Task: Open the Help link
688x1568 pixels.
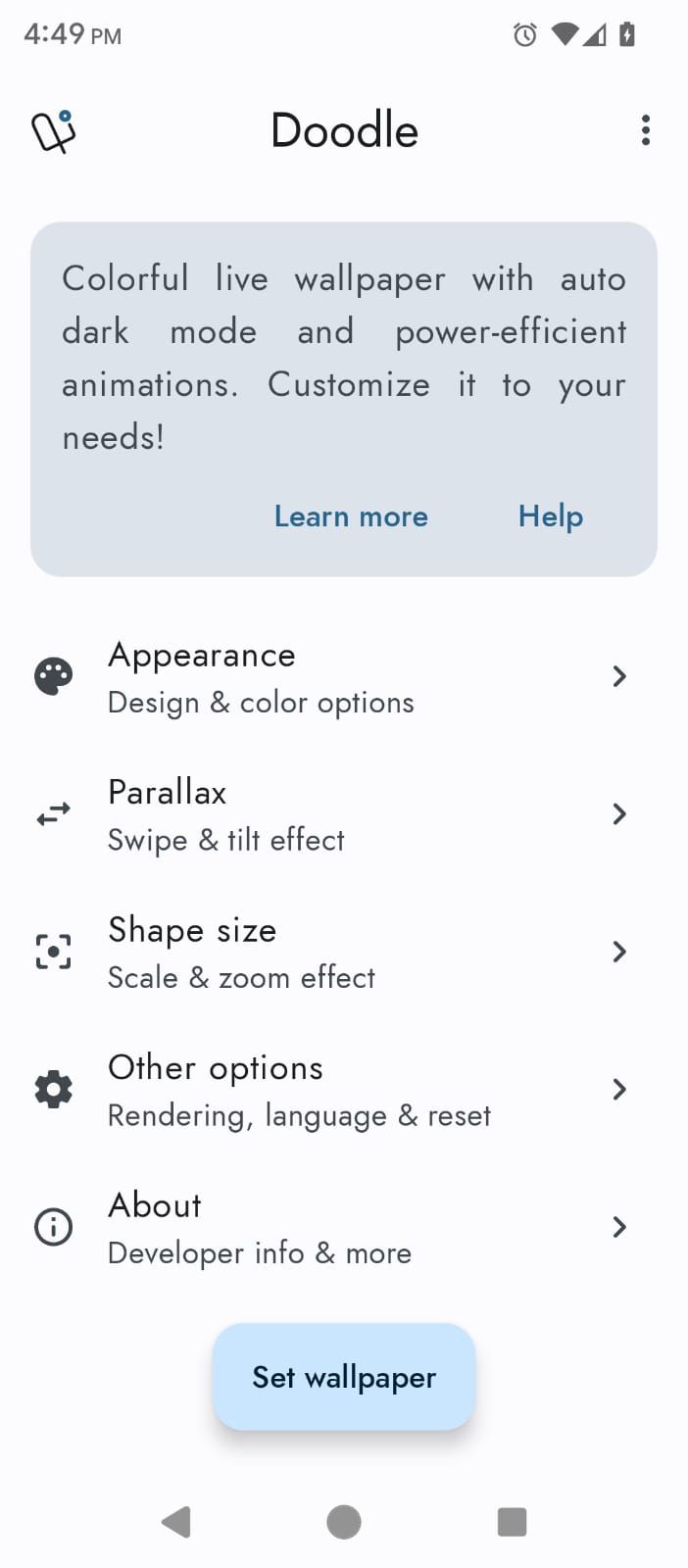Action: tap(550, 516)
